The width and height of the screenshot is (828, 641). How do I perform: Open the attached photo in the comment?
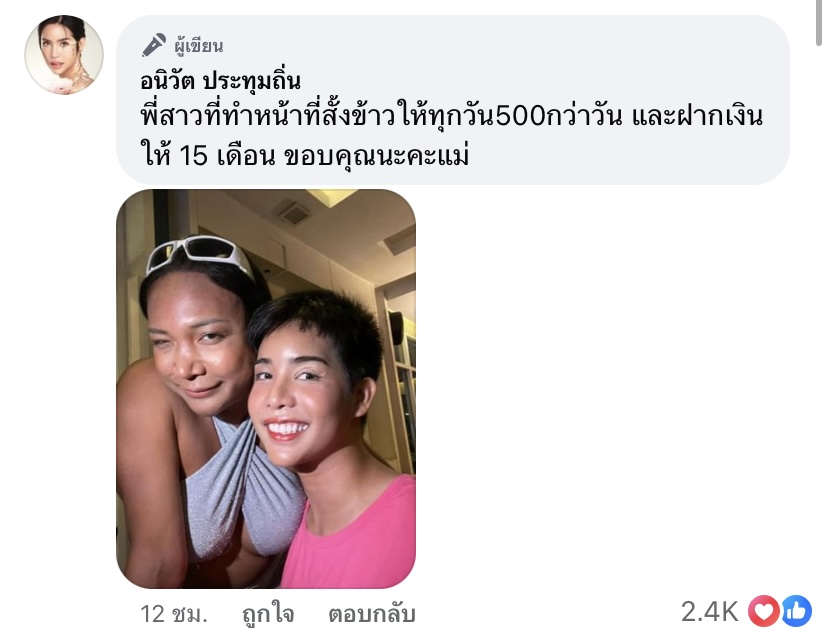click(266, 388)
